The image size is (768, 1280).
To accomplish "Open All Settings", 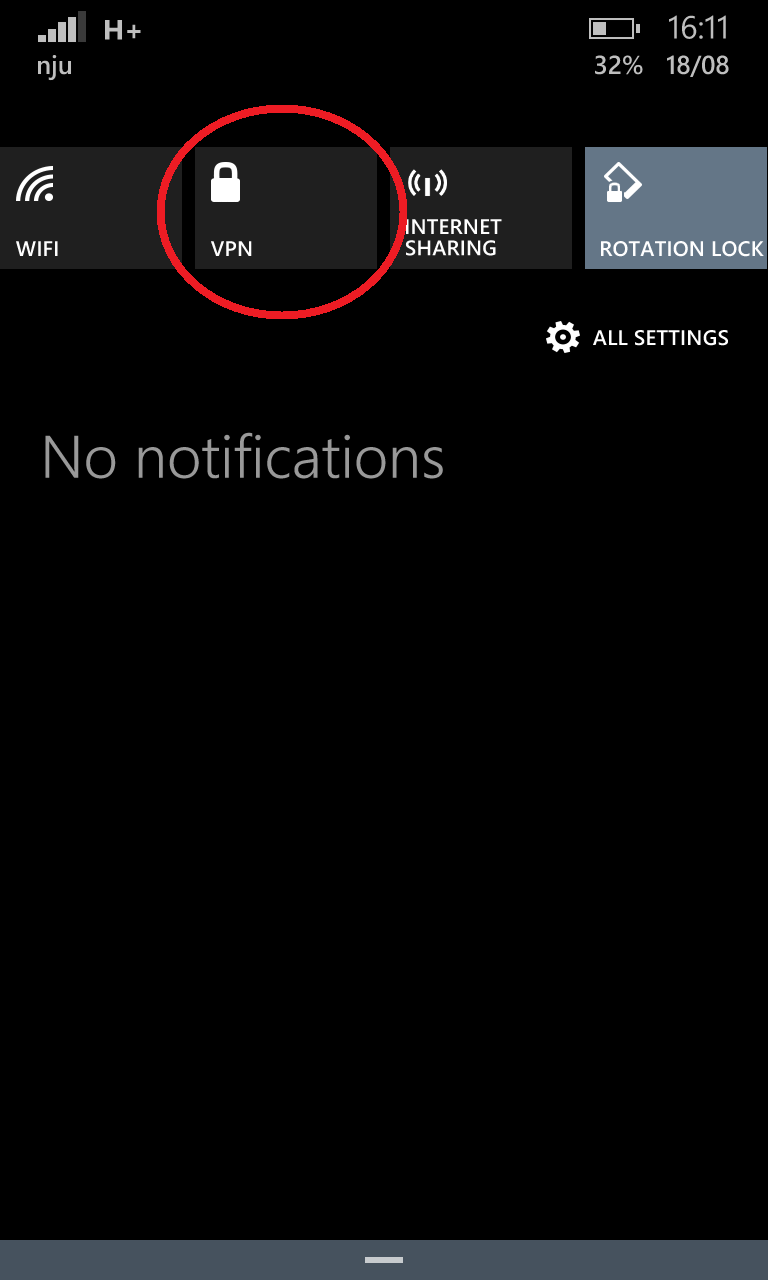I will [637, 337].
